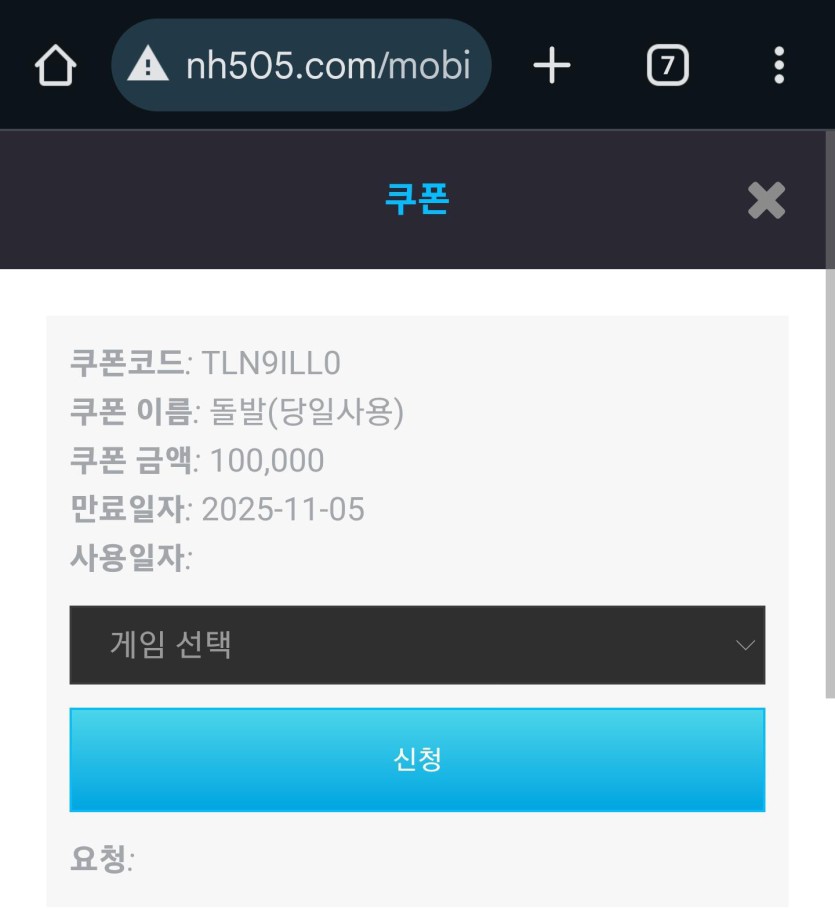Expand the 게임 선택 dropdown
835x909 pixels.
[x=417, y=645]
